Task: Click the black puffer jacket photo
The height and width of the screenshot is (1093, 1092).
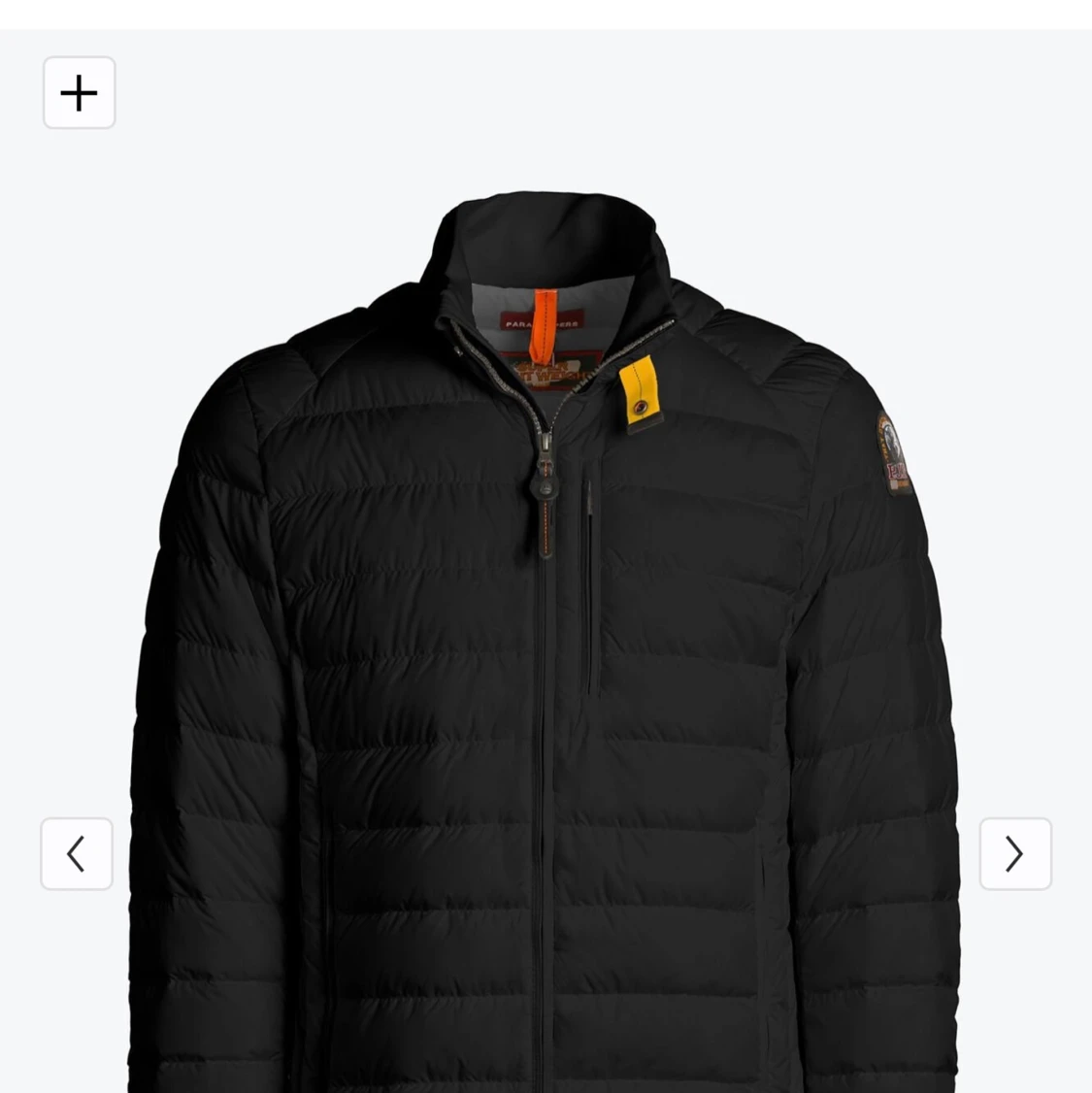Action: 544,631
